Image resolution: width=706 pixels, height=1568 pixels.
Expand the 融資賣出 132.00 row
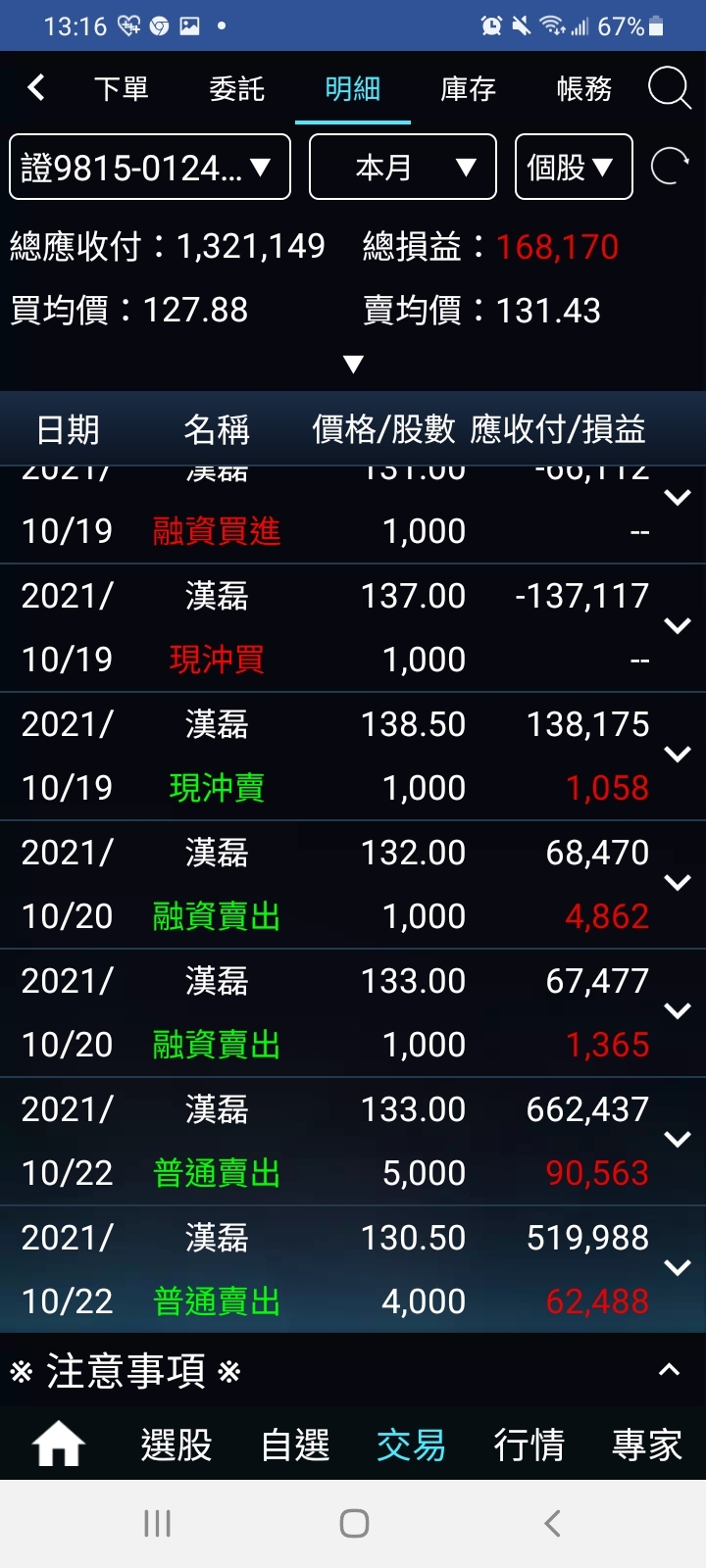tap(678, 883)
